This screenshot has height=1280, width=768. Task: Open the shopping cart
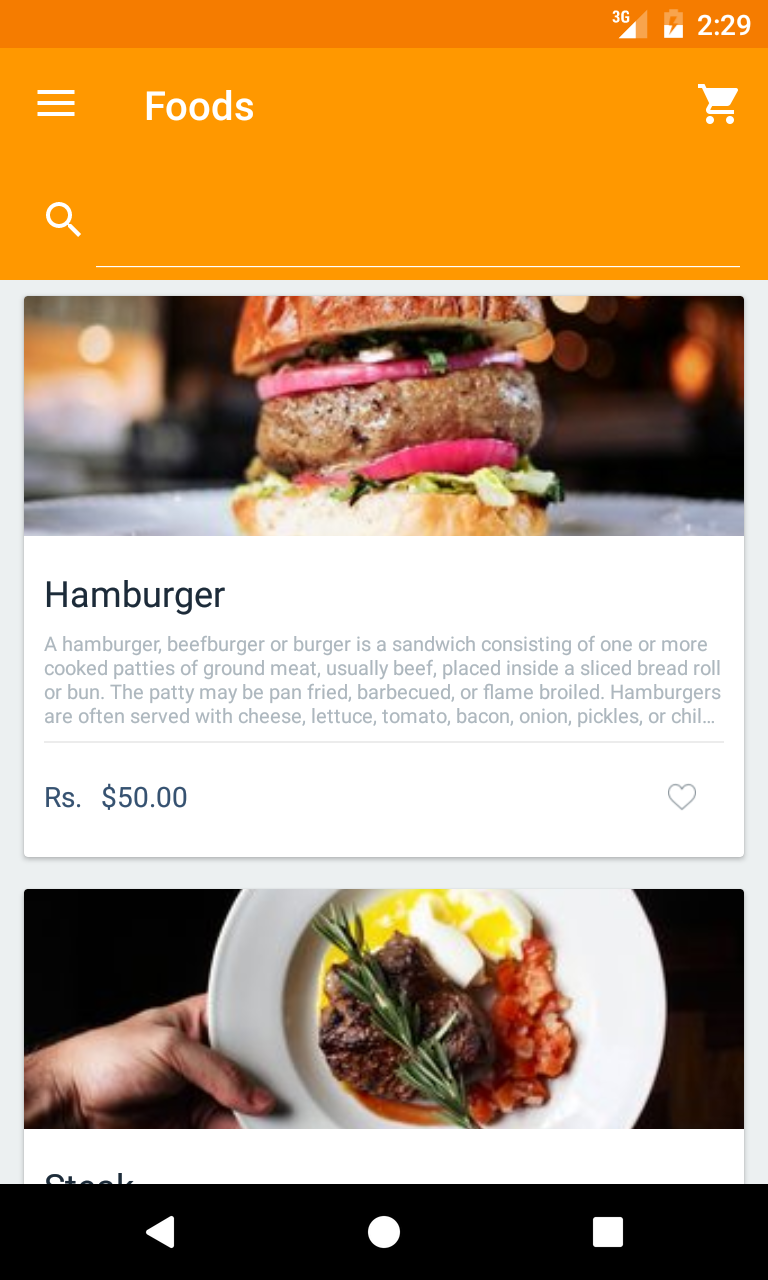point(717,104)
